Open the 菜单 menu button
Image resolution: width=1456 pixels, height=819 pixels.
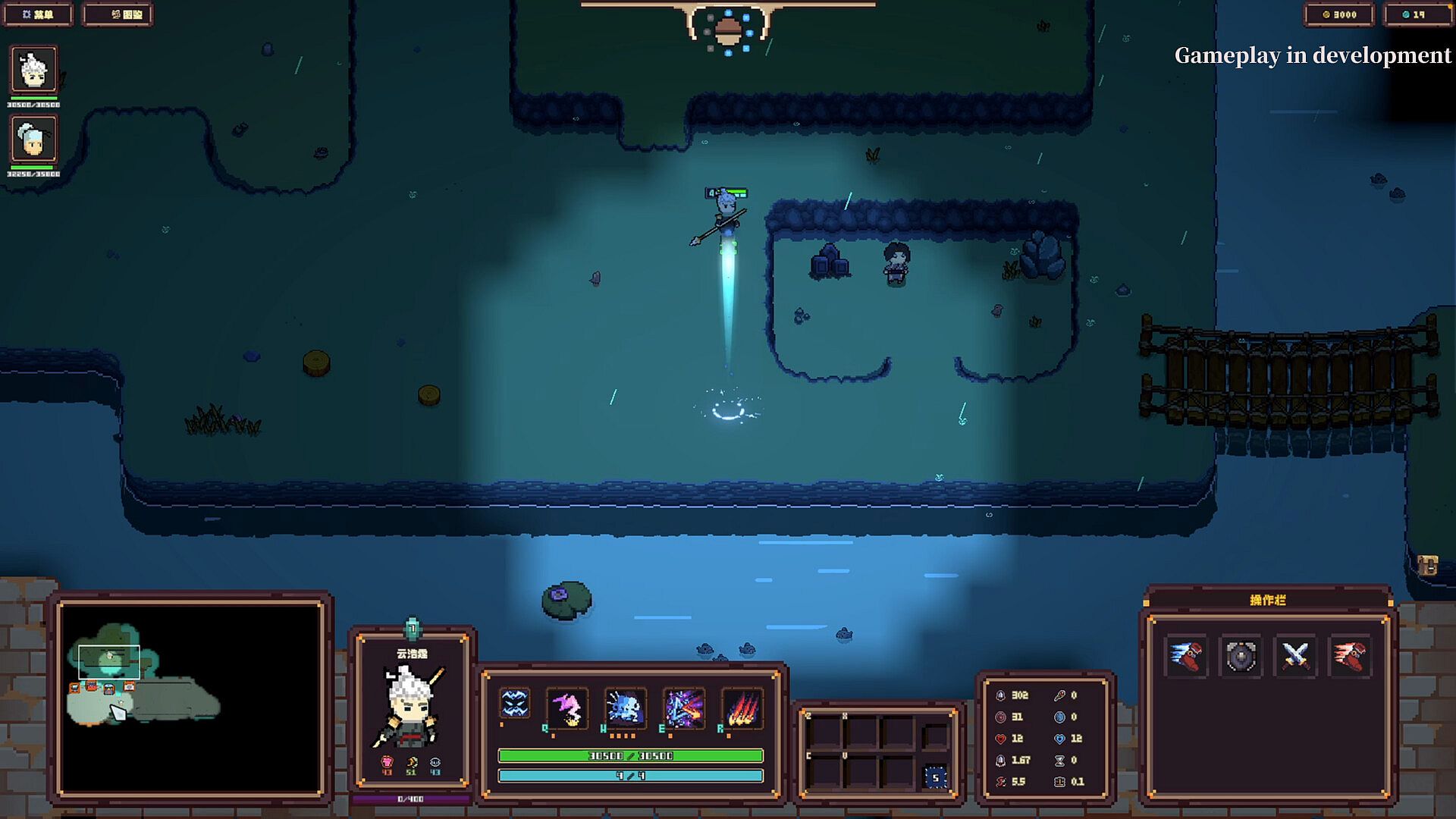pyautogui.click(x=37, y=14)
